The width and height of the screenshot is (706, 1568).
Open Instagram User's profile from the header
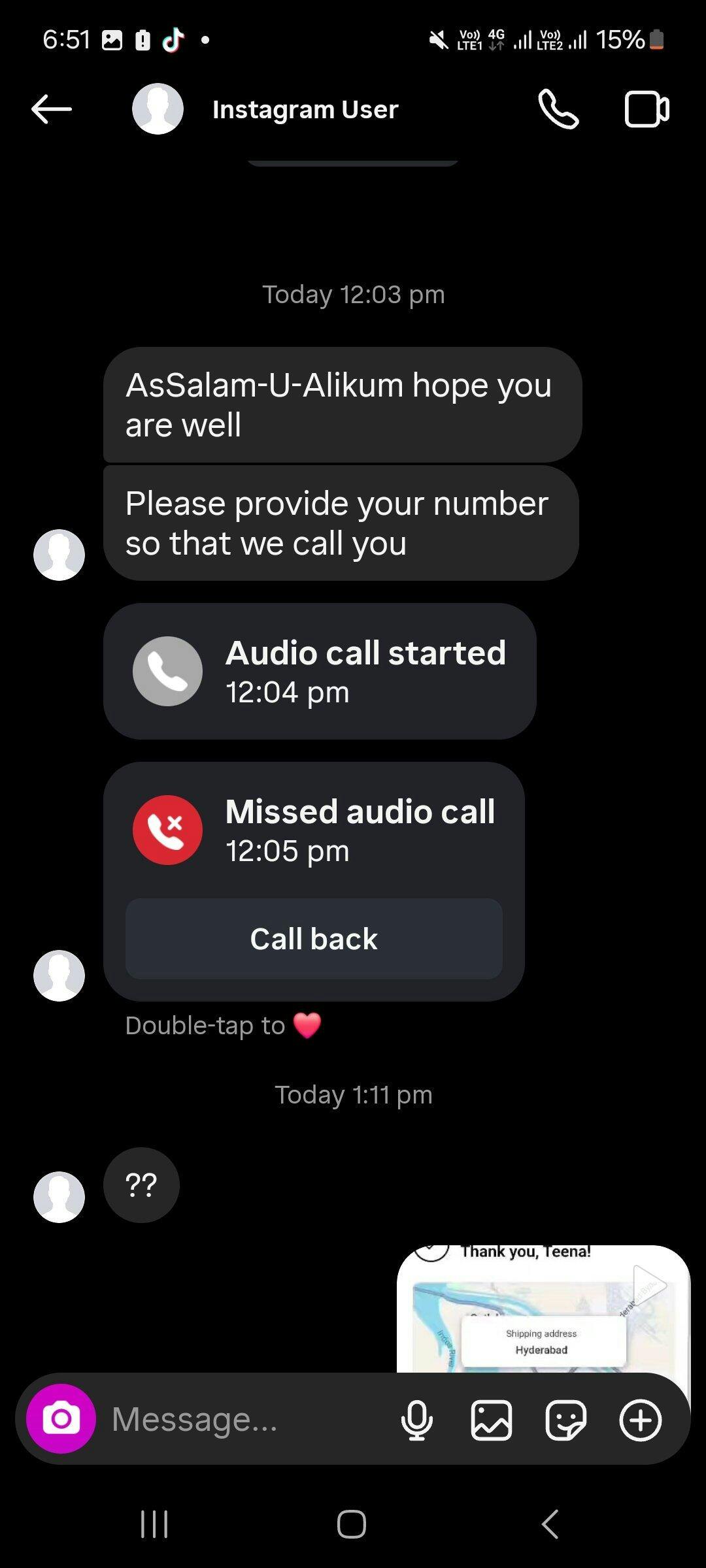[x=305, y=110]
